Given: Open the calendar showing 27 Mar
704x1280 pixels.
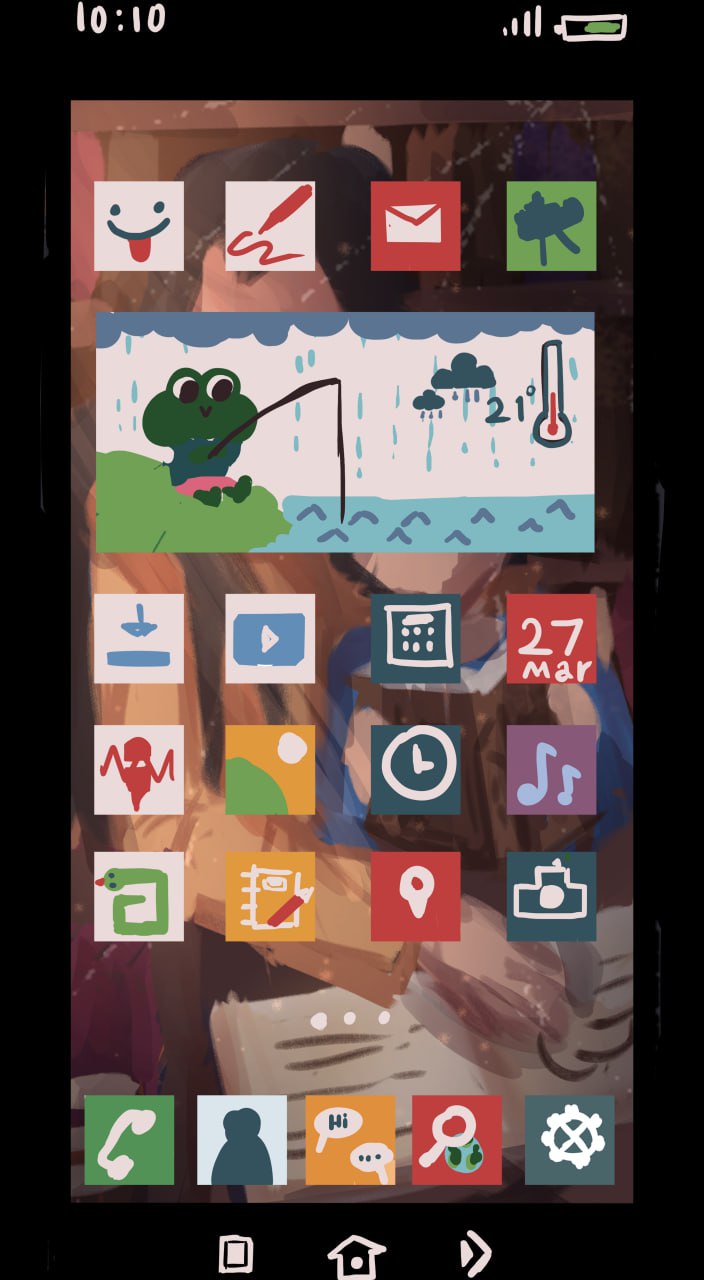Looking at the screenshot, I should [551, 638].
